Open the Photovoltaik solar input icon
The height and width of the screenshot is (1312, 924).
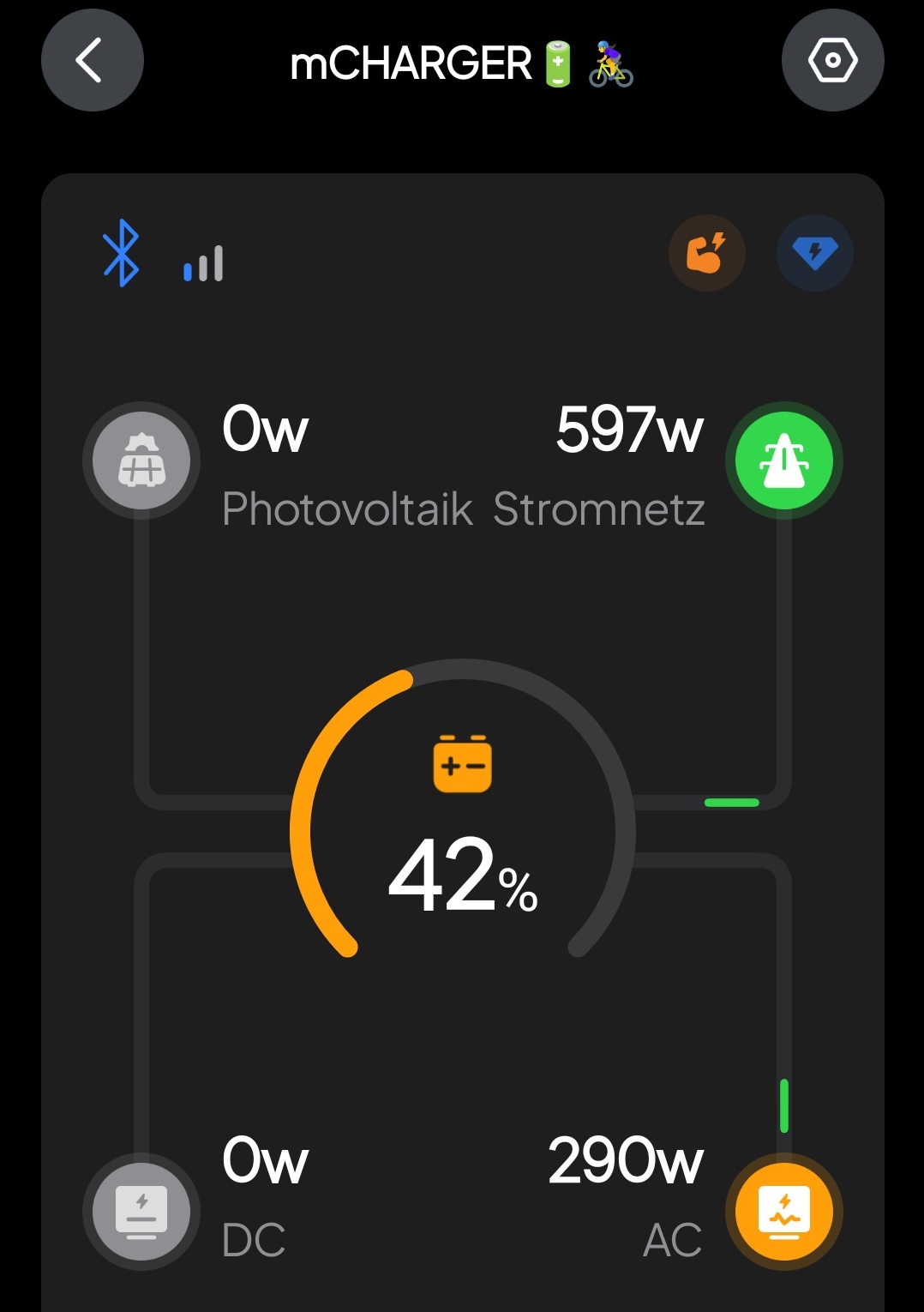[141, 460]
